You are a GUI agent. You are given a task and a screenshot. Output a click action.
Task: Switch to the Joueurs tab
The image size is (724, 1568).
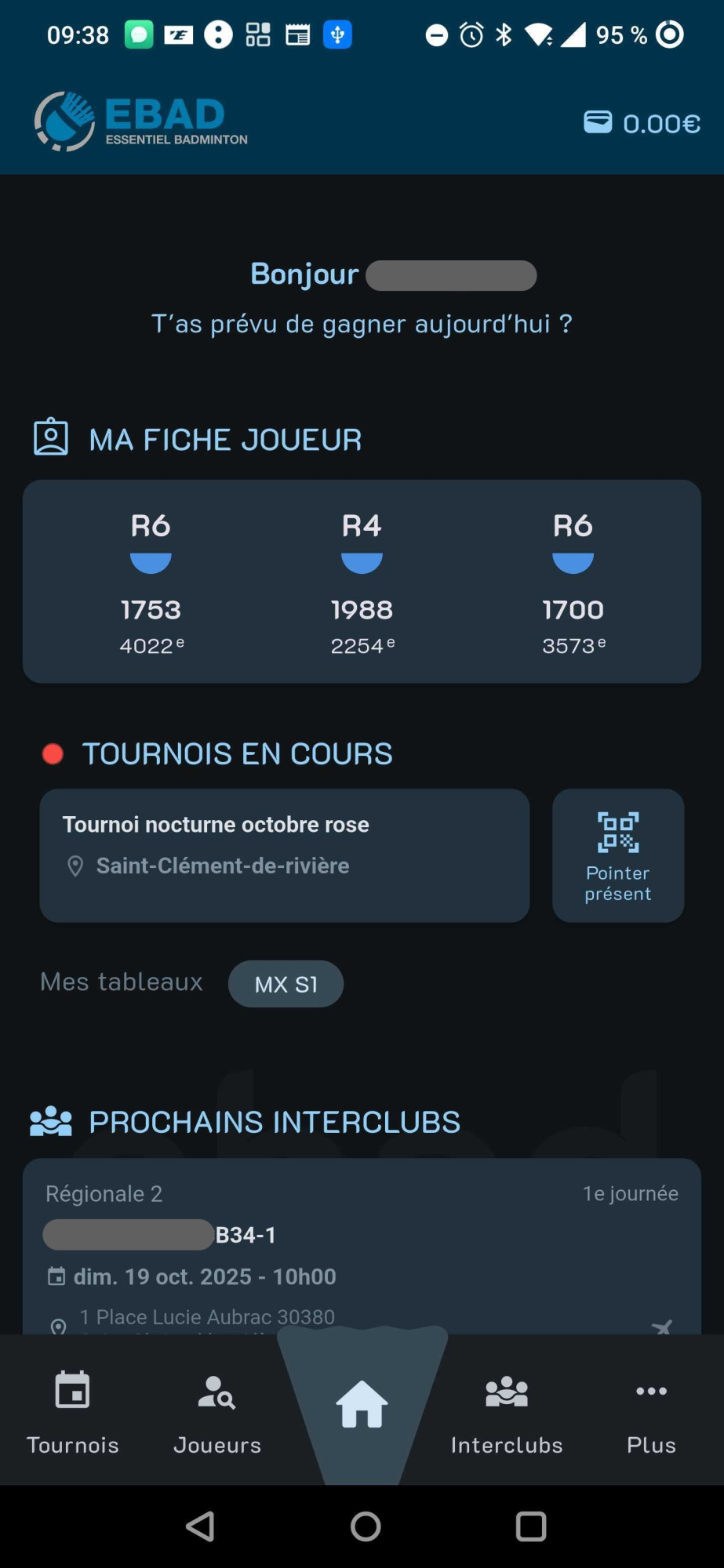pos(217,1412)
